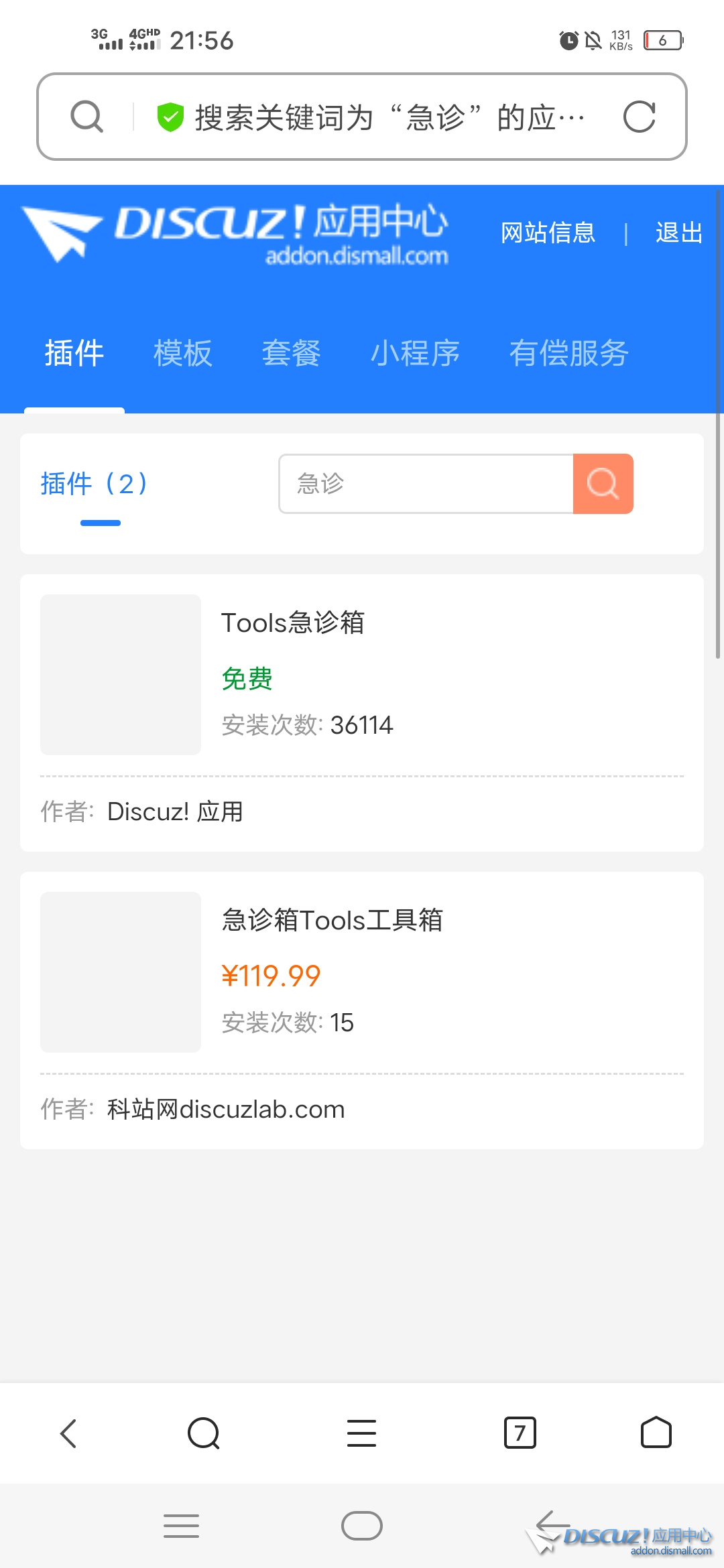Open the browser menu
This screenshot has height=1568, width=724.
click(361, 1433)
